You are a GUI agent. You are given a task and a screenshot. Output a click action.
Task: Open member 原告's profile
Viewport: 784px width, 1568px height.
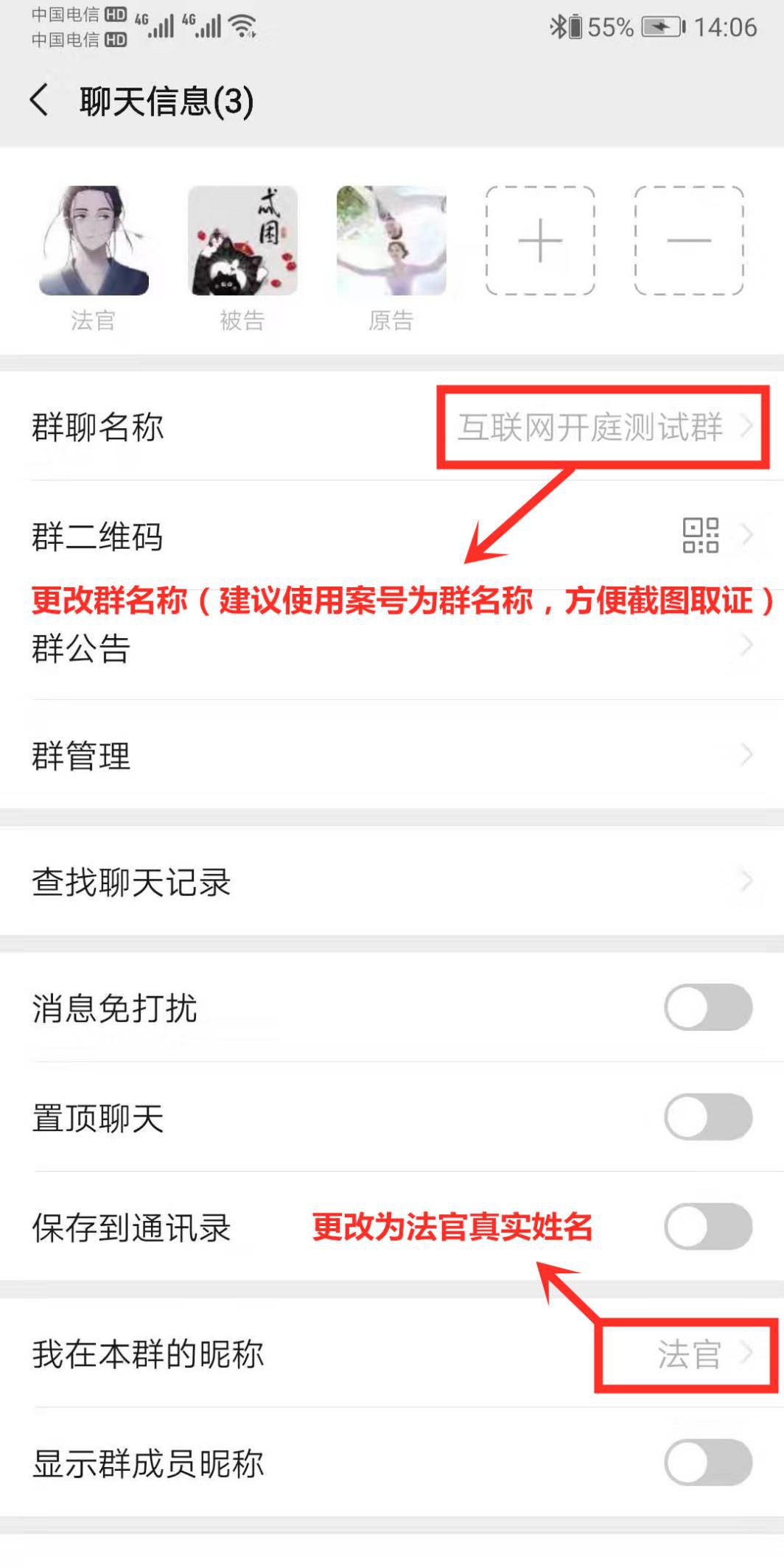[x=391, y=241]
